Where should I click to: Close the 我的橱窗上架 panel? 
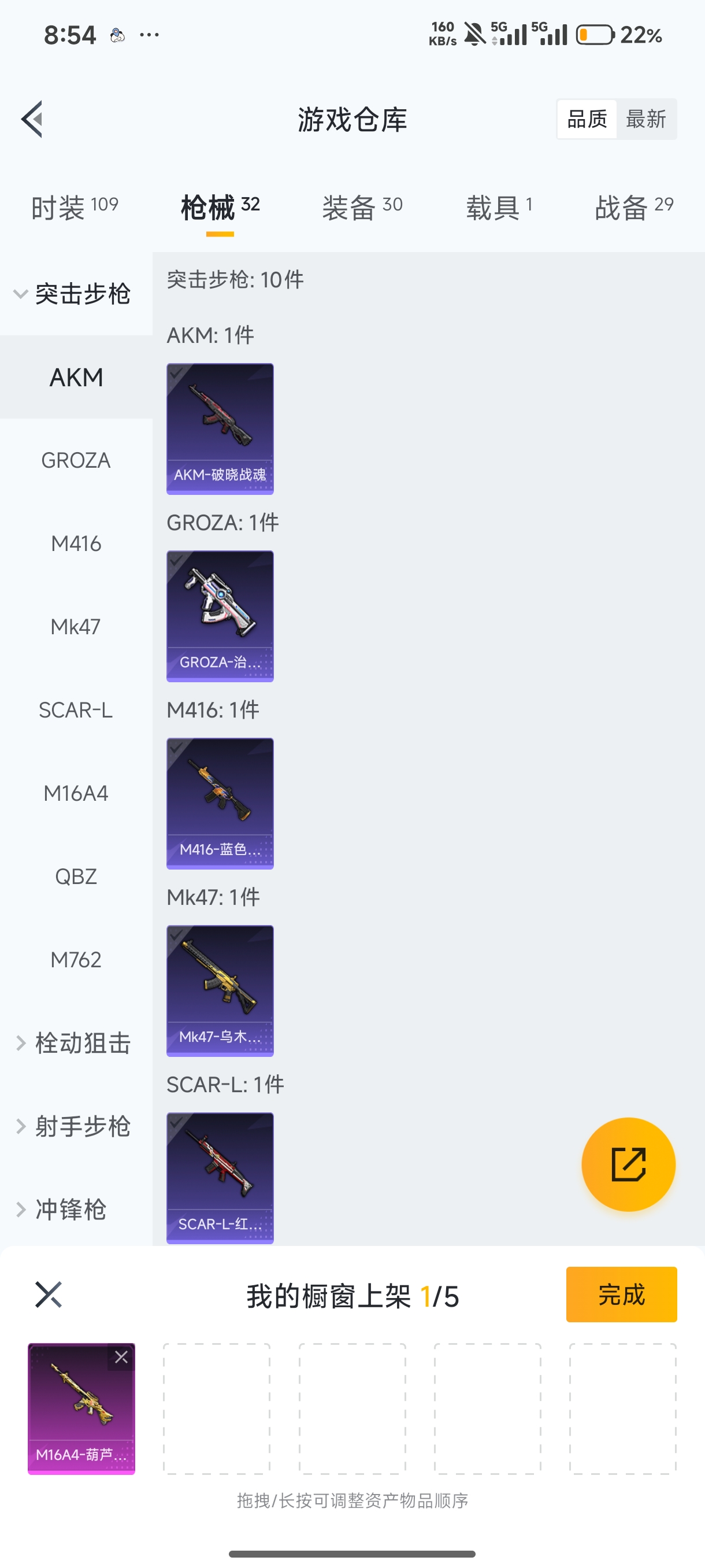coord(49,1295)
